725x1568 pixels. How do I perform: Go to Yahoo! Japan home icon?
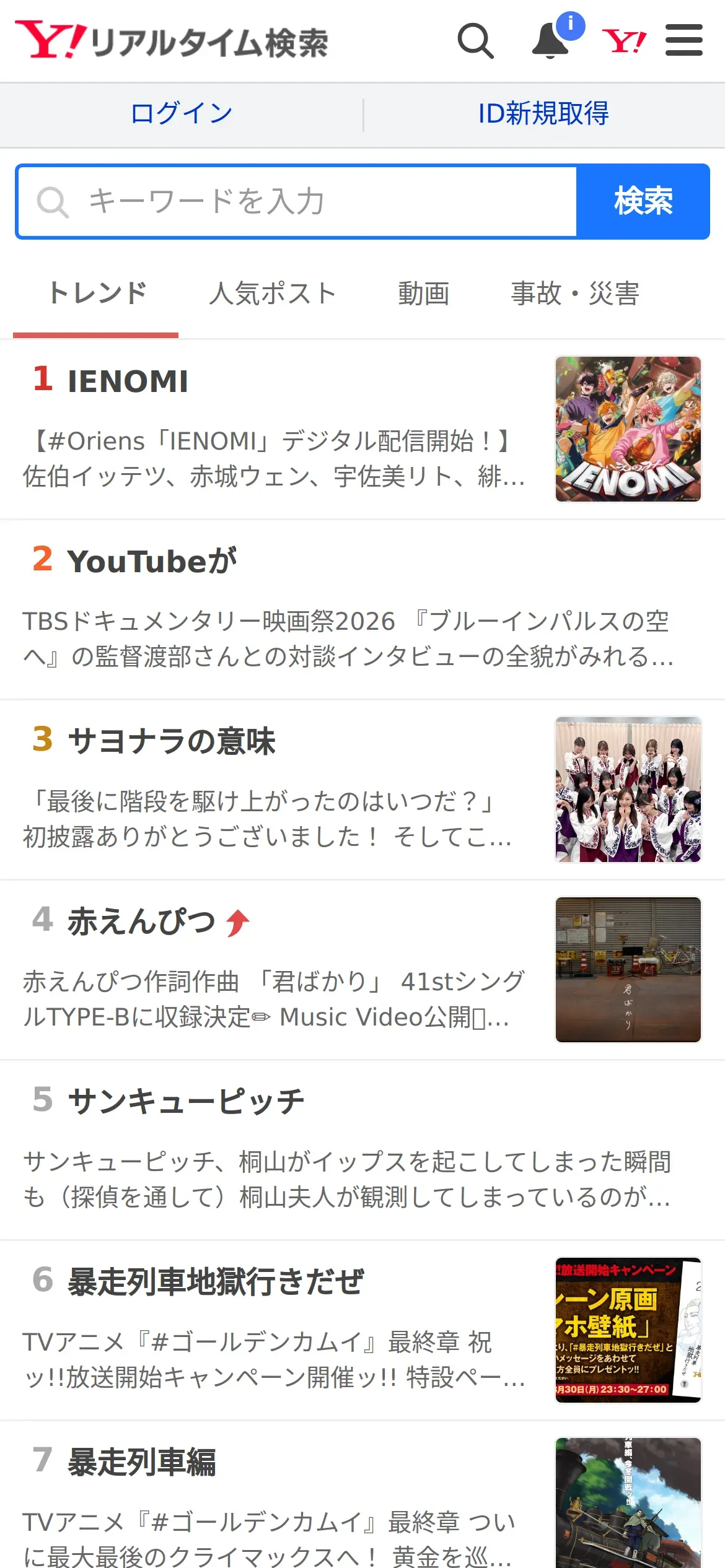coord(624,41)
